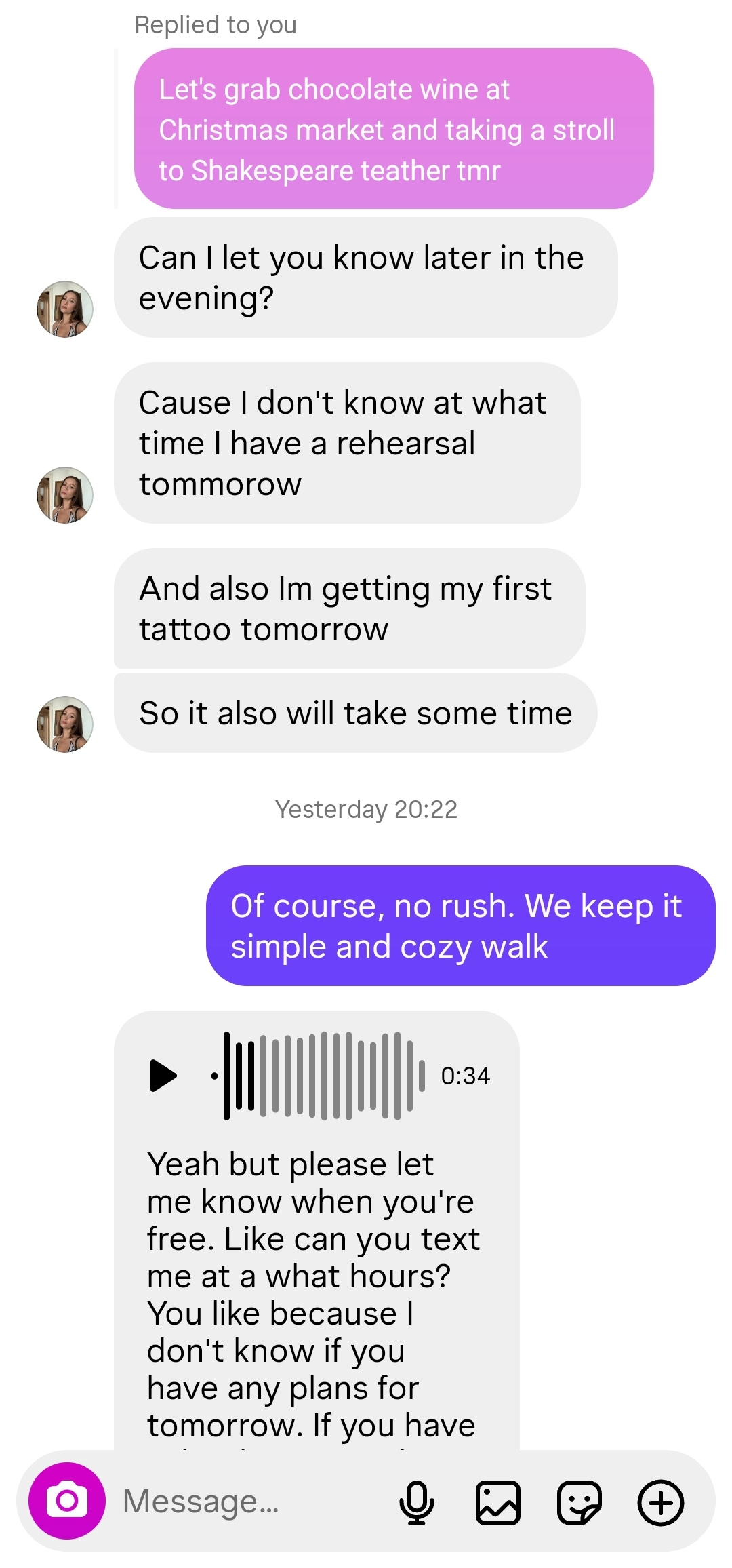Jump to the quoted Christmas market message
732x1568 pixels.
pos(393,129)
